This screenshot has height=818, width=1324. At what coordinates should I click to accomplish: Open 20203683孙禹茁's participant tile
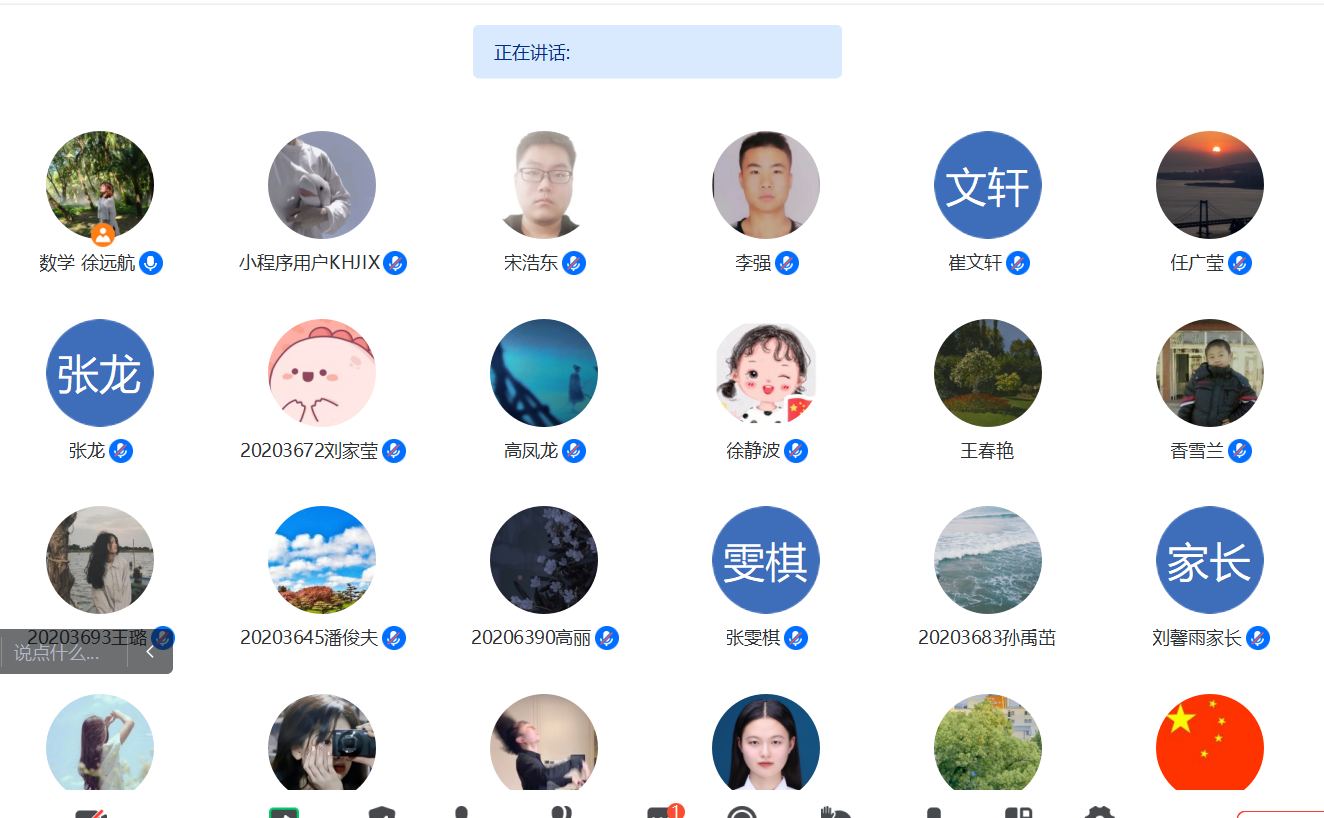(x=988, y=560)
